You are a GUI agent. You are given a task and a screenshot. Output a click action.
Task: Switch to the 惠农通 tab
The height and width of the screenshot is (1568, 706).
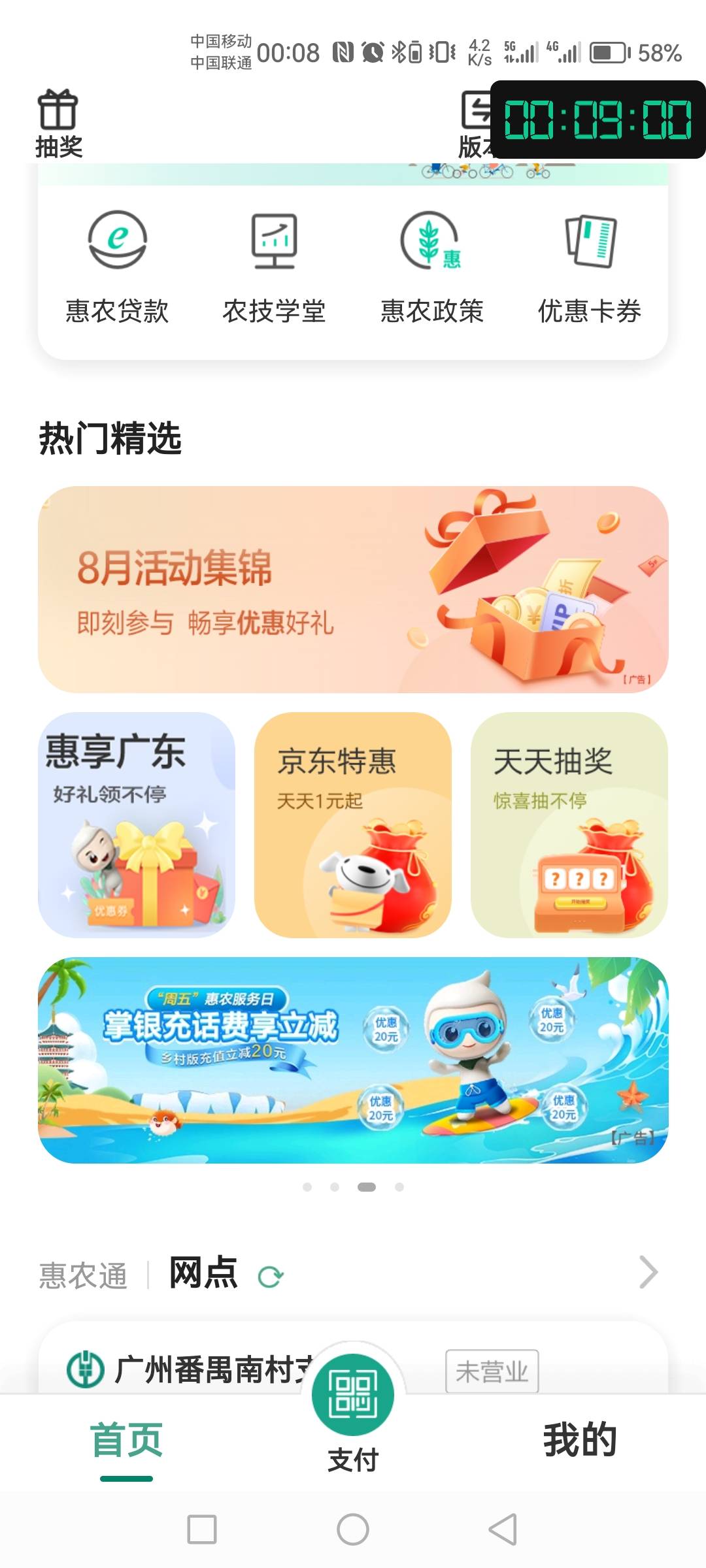tap(83, 1275)
